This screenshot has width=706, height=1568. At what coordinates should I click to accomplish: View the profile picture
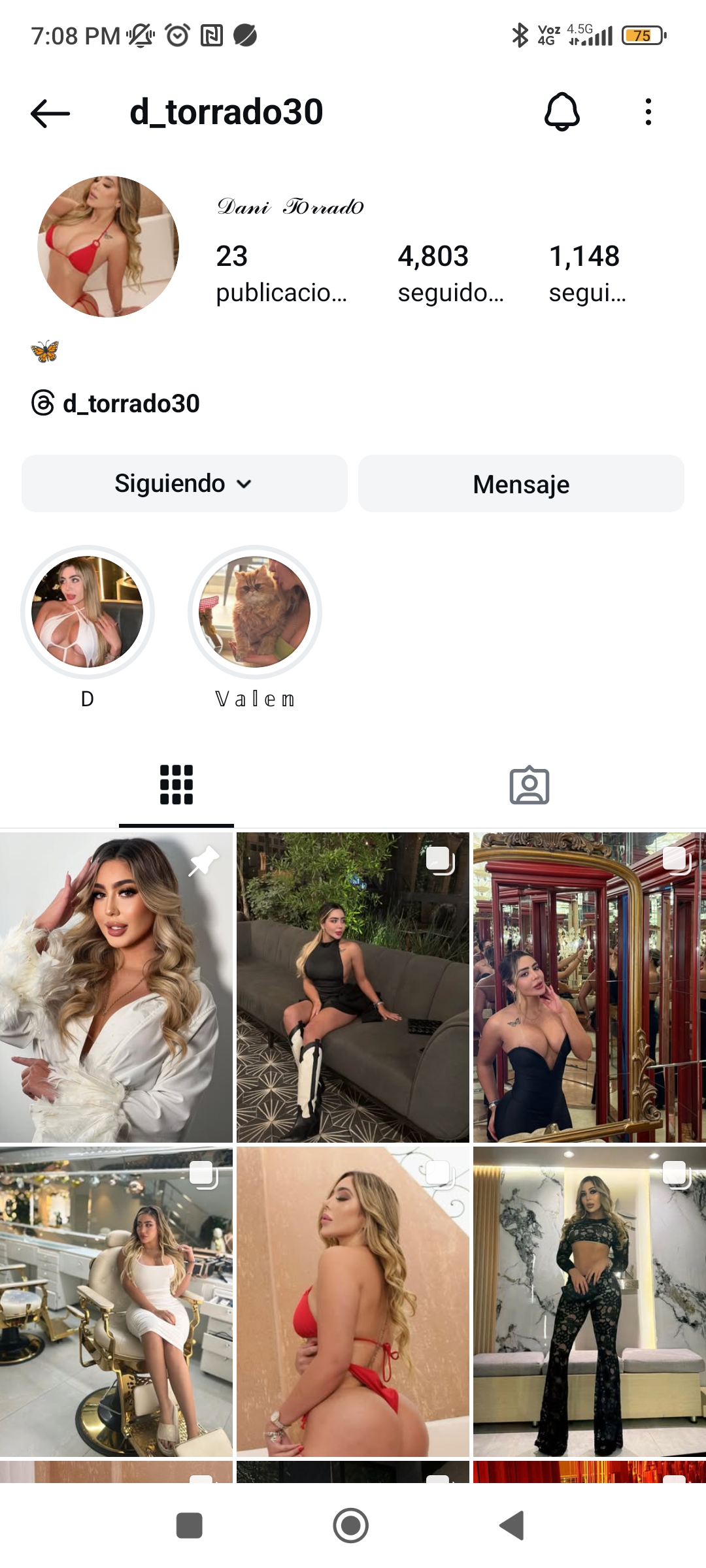tap(109, 246)
